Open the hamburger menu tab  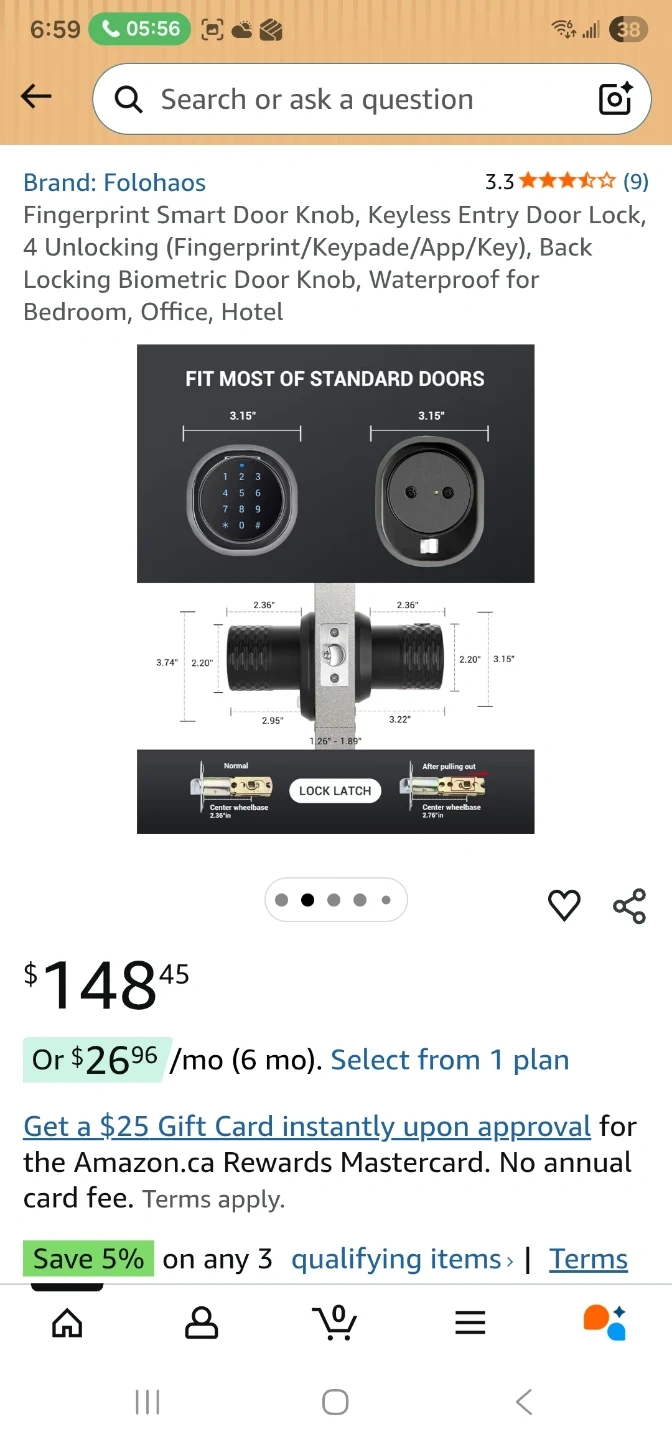point(470,1323)
